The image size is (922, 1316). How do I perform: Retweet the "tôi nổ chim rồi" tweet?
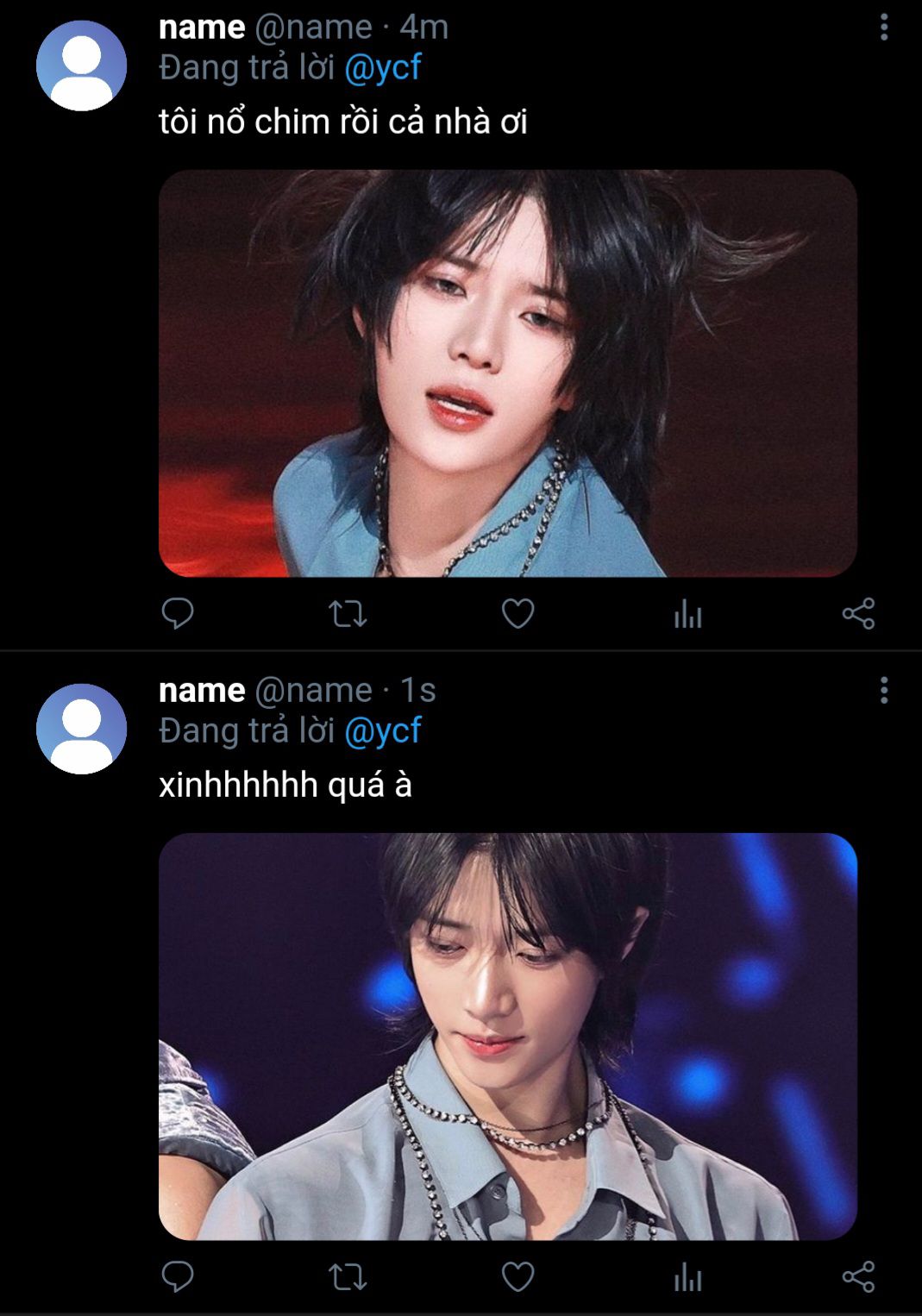(348, 614)
